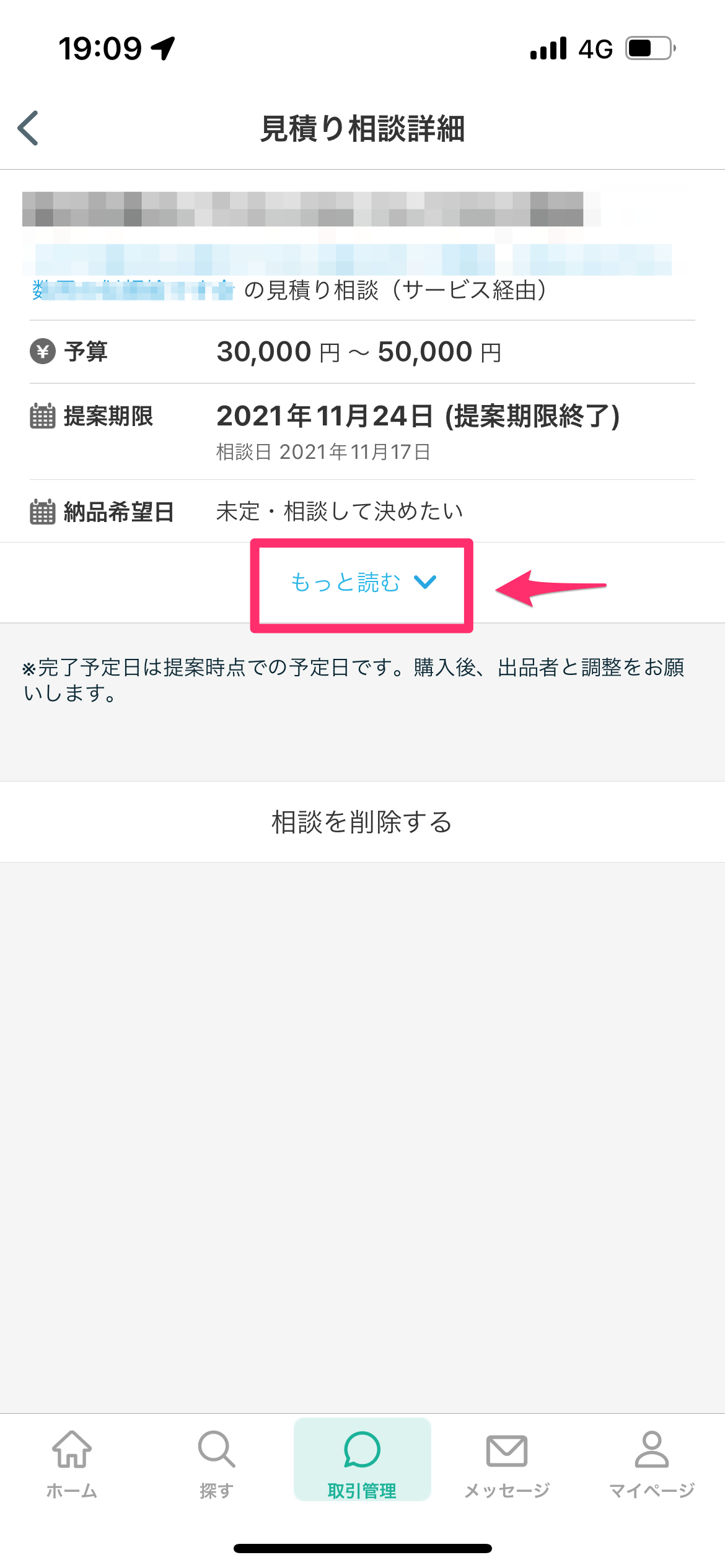725x1568 pixels.
Task: Open the 探す search tab
Action: [x=217, y=1464]
